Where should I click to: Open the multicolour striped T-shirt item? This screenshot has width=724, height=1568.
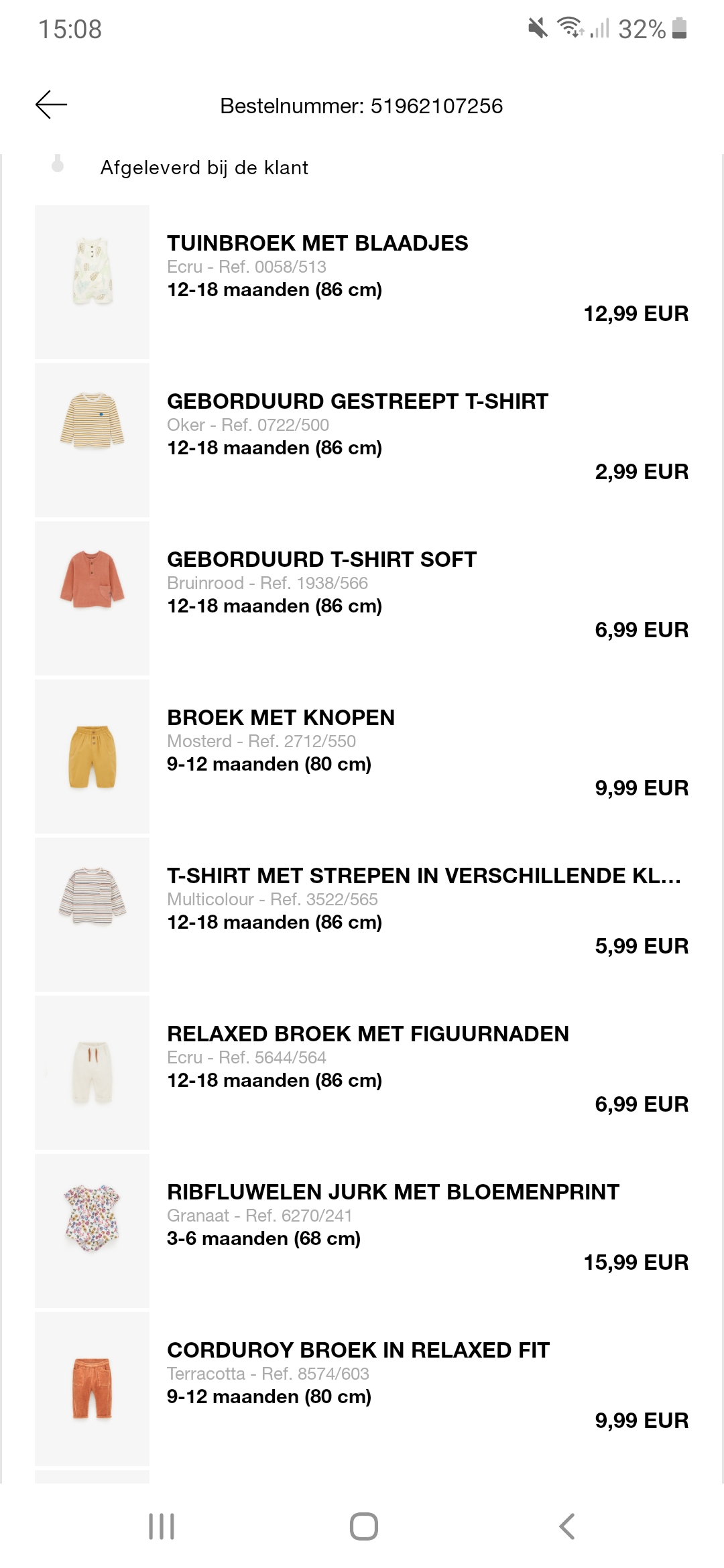pos(362,915)
